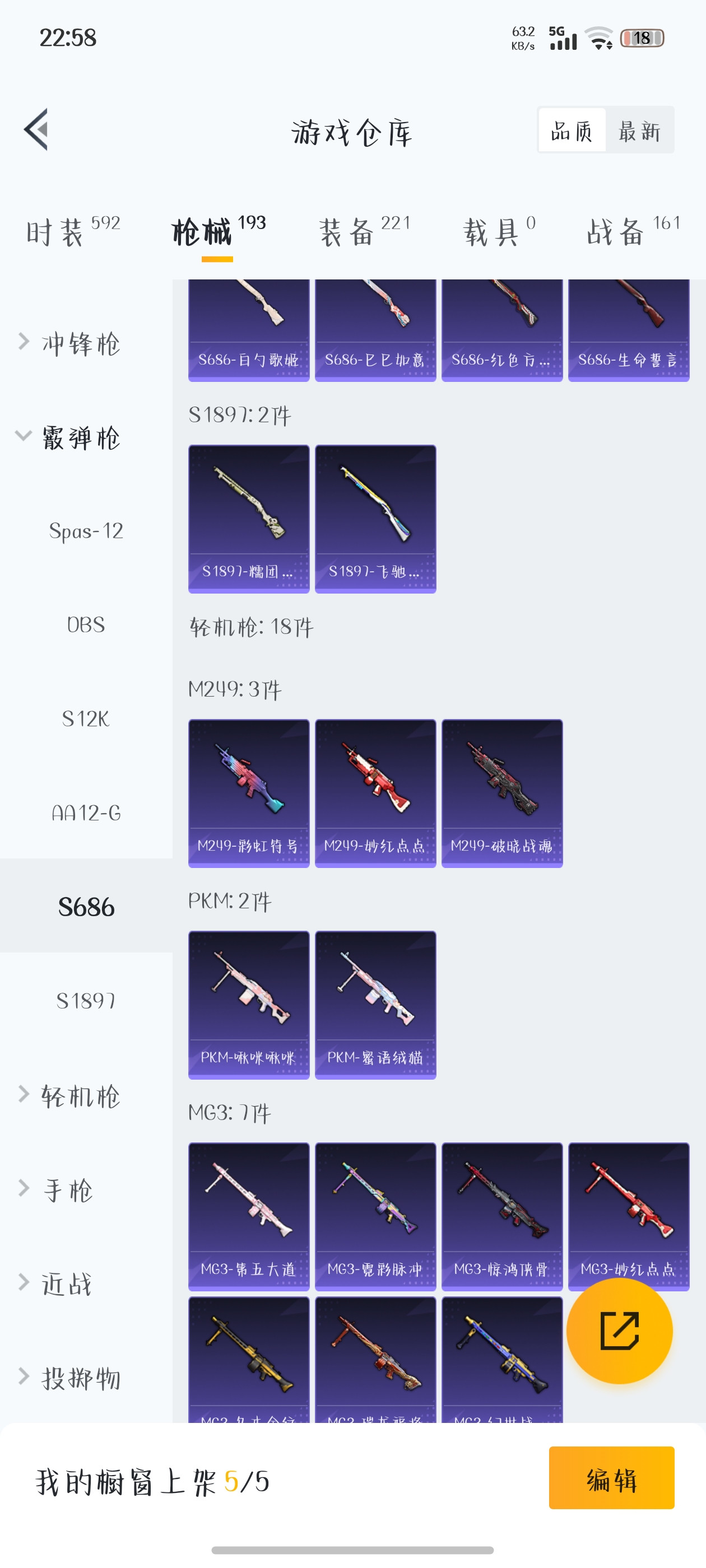The width and height of the screenshot is (706, 1568).
Task: Open the M249-彩虹符号 skin card
Action: pos(249,792)
